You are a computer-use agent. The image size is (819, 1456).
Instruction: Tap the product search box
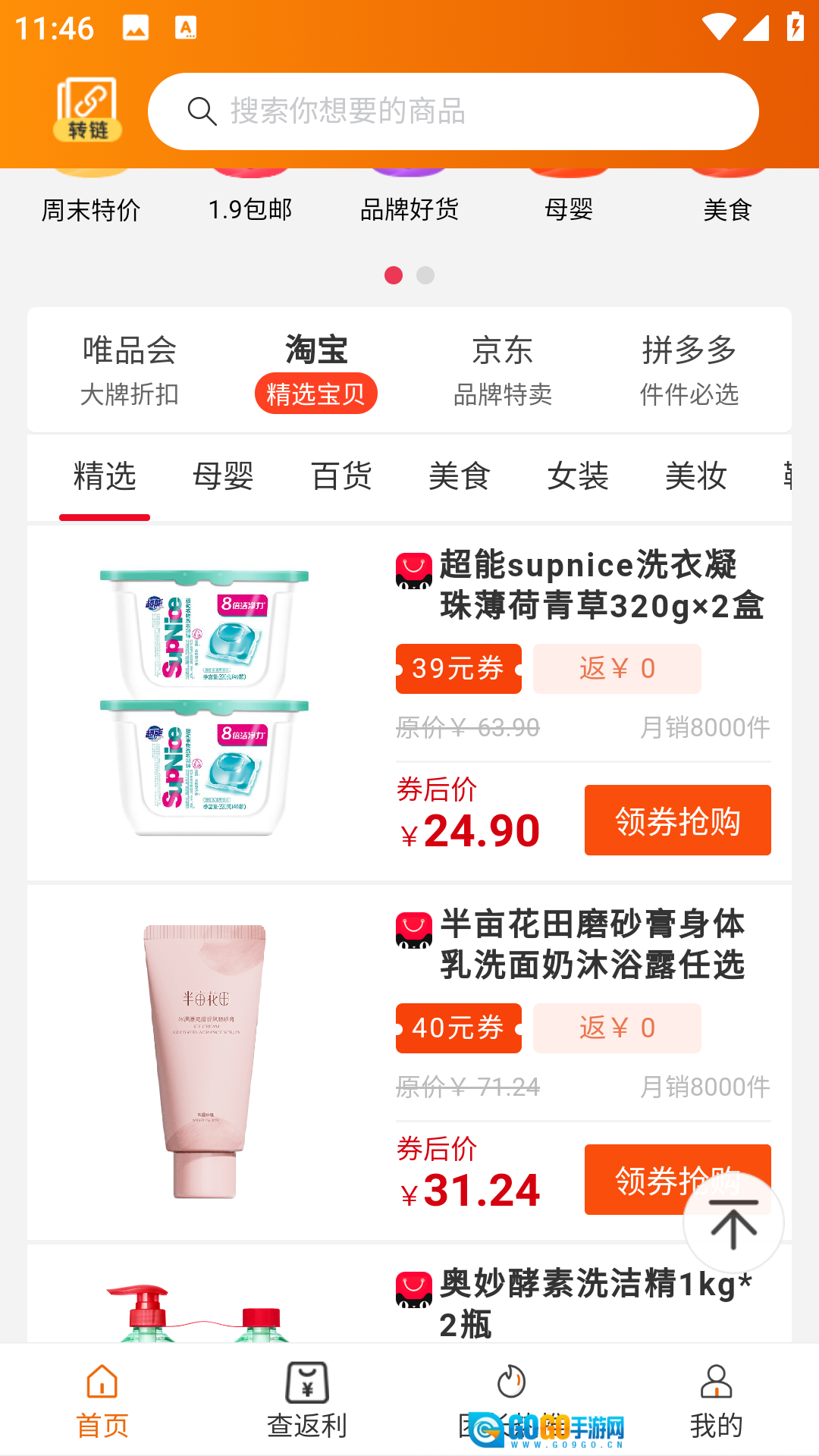(453, 111)
